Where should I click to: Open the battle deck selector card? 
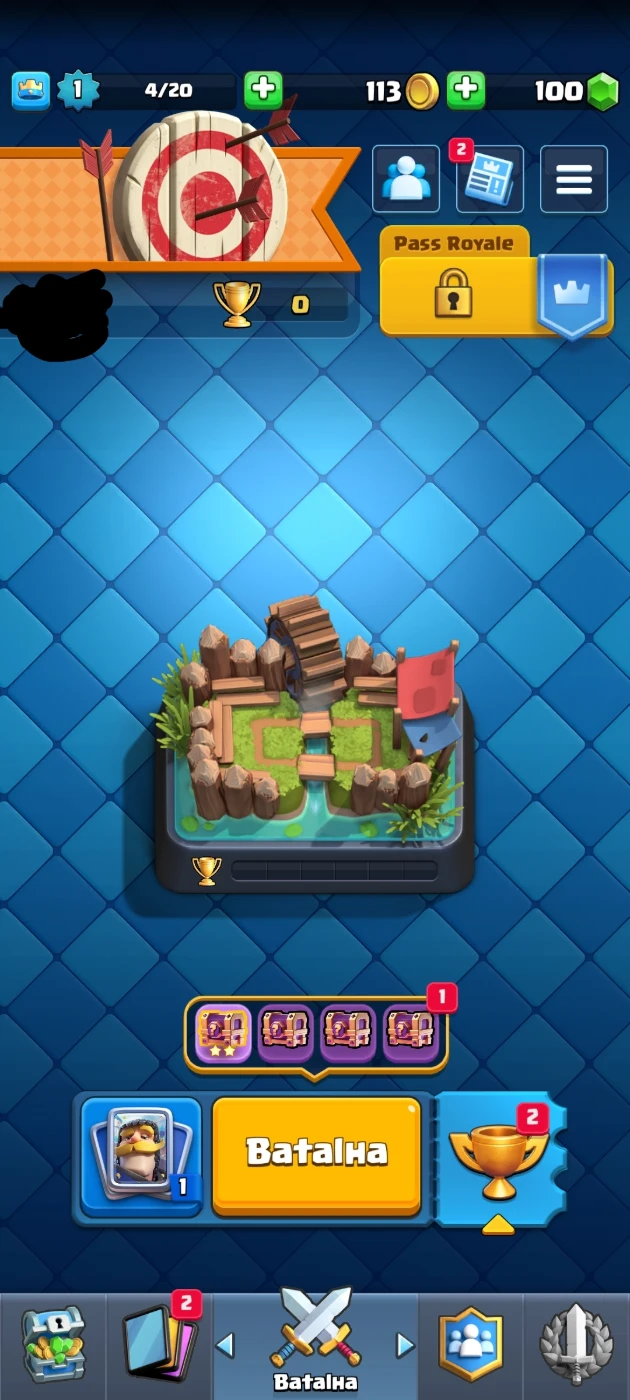141,1154
